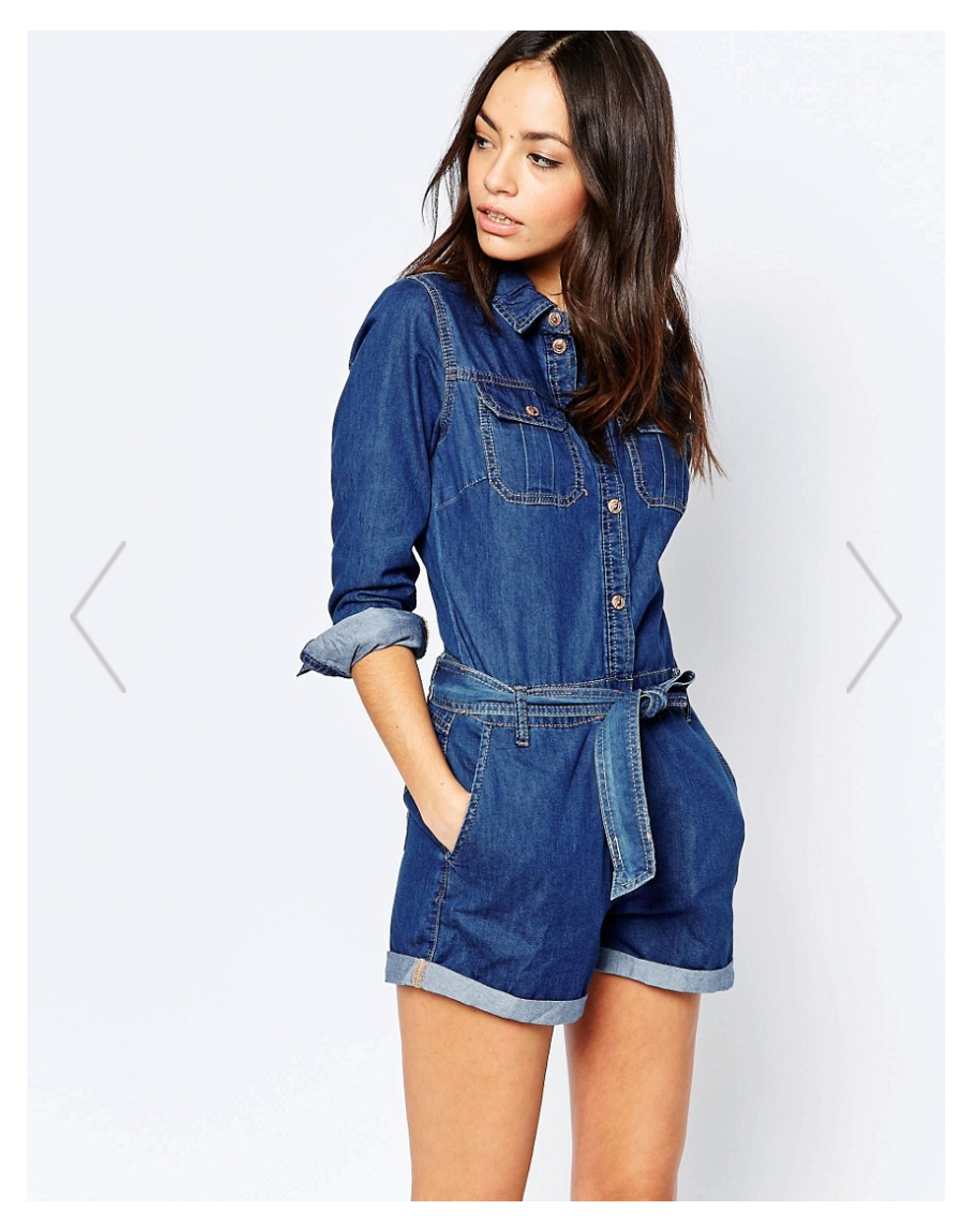Show the next product photo
The image size is (980, 1227).
(x=873, y=616)
